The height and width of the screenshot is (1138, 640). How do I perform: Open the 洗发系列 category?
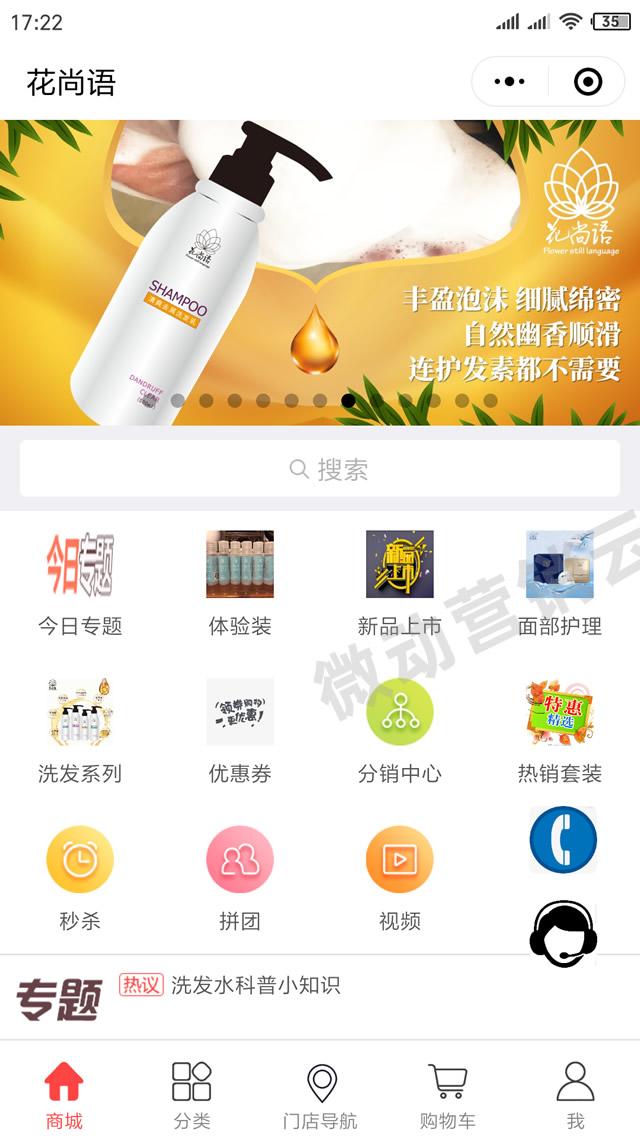(x=80, y=730)
